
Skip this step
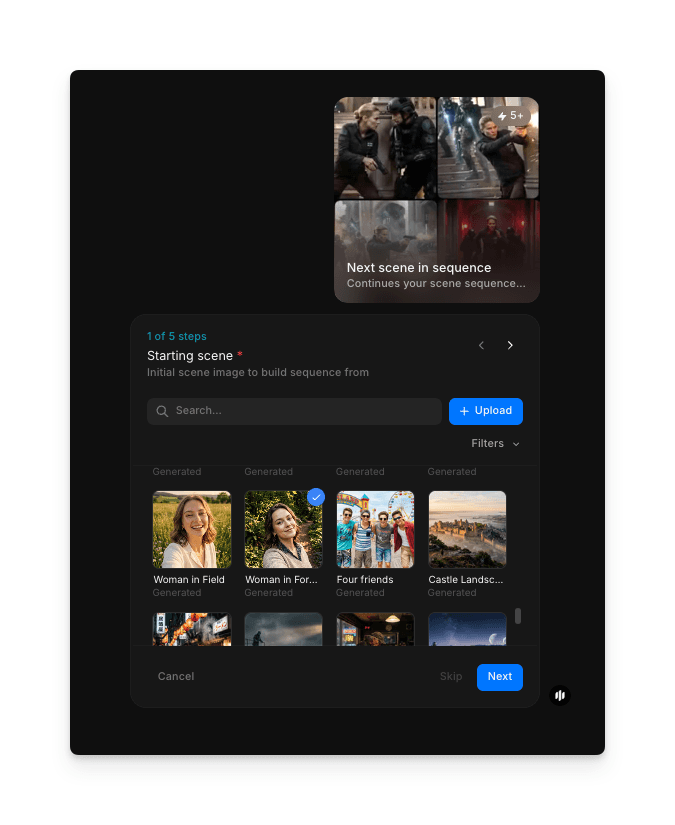451,677
